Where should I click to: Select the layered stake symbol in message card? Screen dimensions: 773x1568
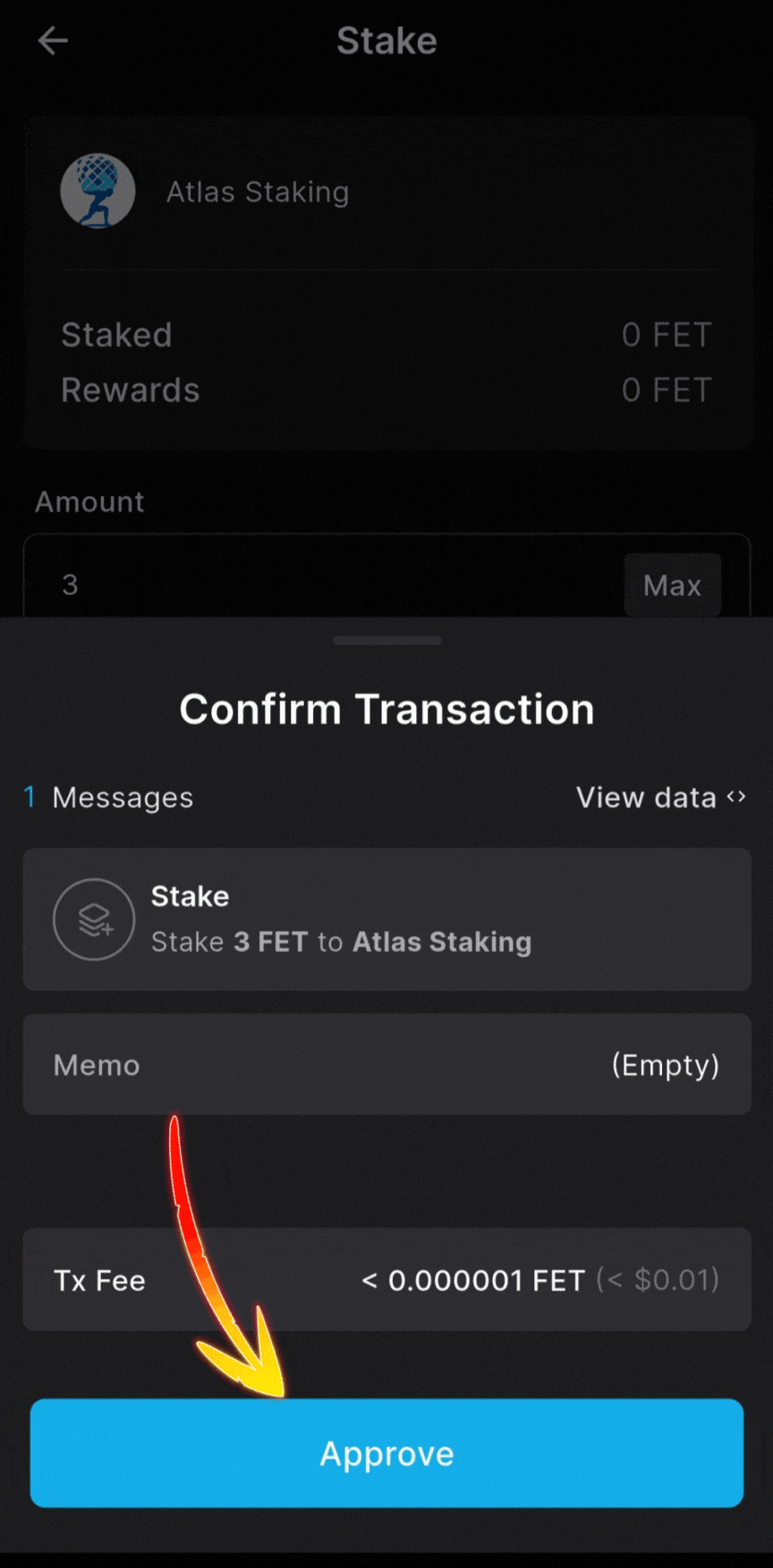click(94, 918)
